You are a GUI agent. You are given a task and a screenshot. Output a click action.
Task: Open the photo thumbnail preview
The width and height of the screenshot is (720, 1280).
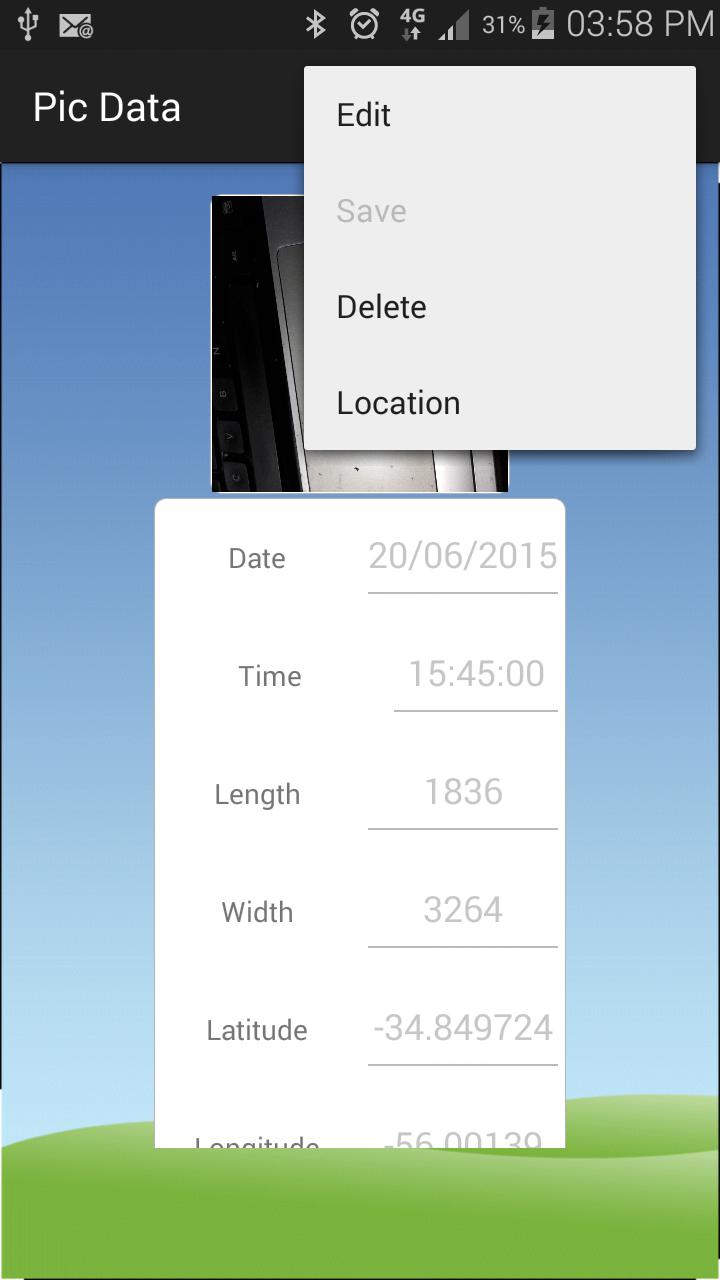point(257,345)
